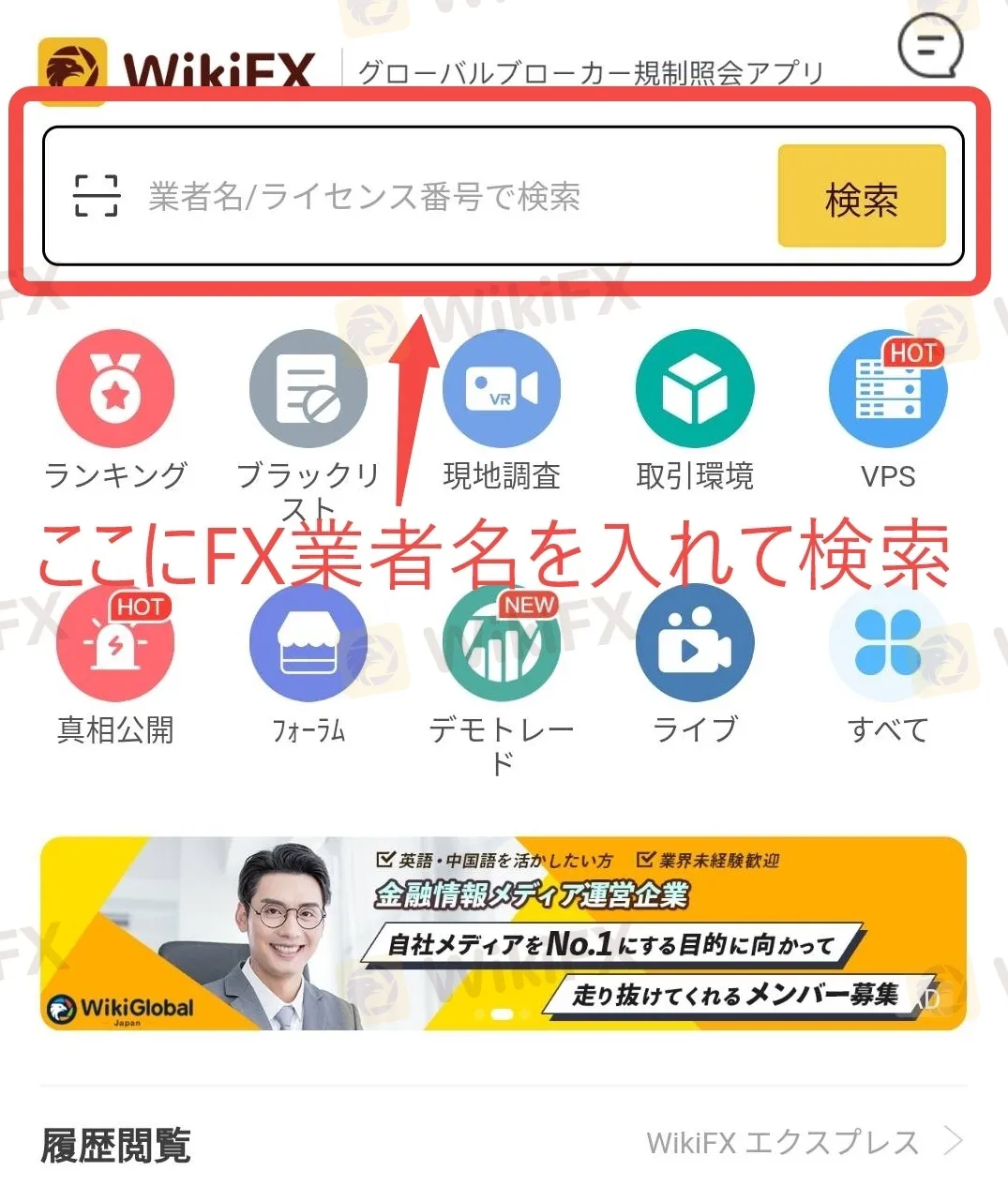
Task: Open デモトレード demo trading
Action: tap(502, 645)
